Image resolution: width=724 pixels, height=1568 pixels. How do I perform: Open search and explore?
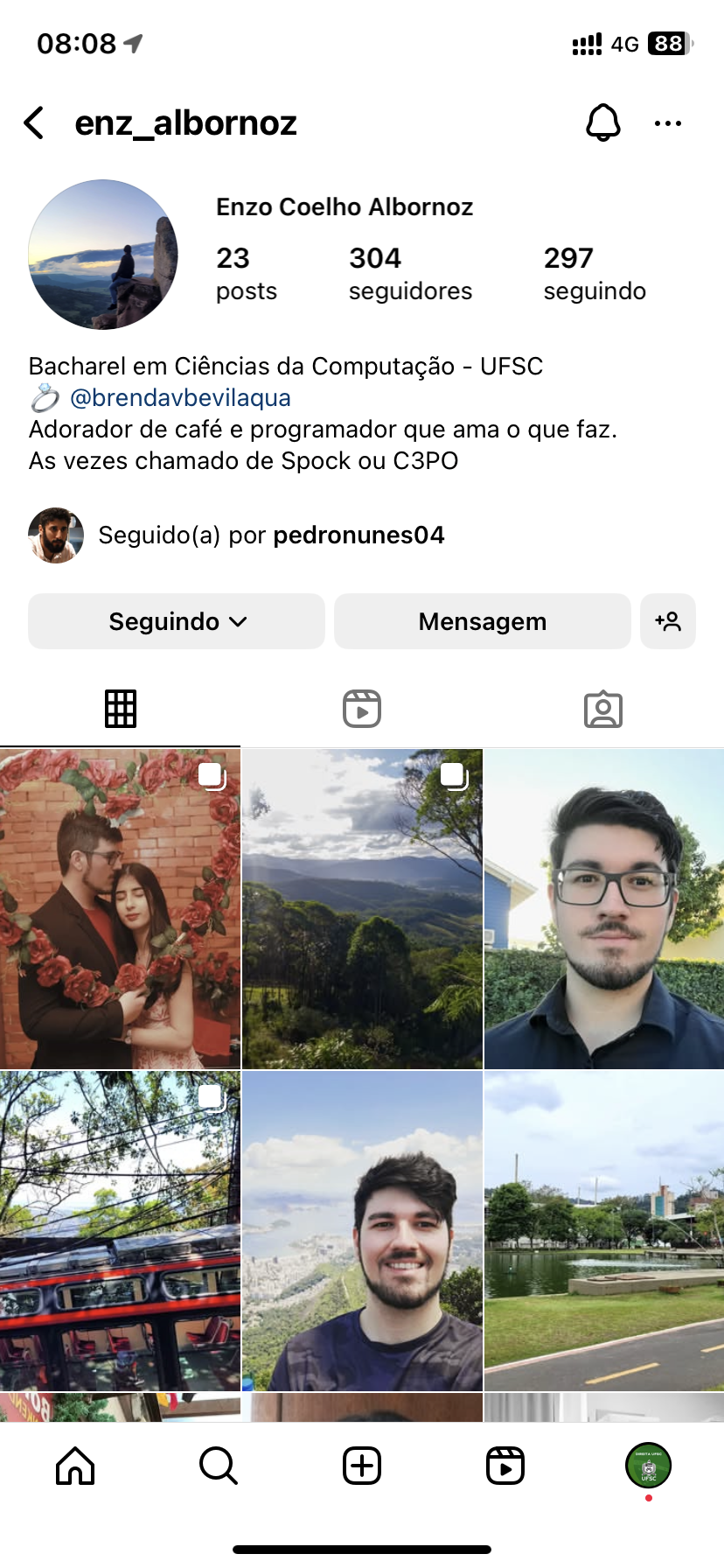click(x=219, y=1466)
